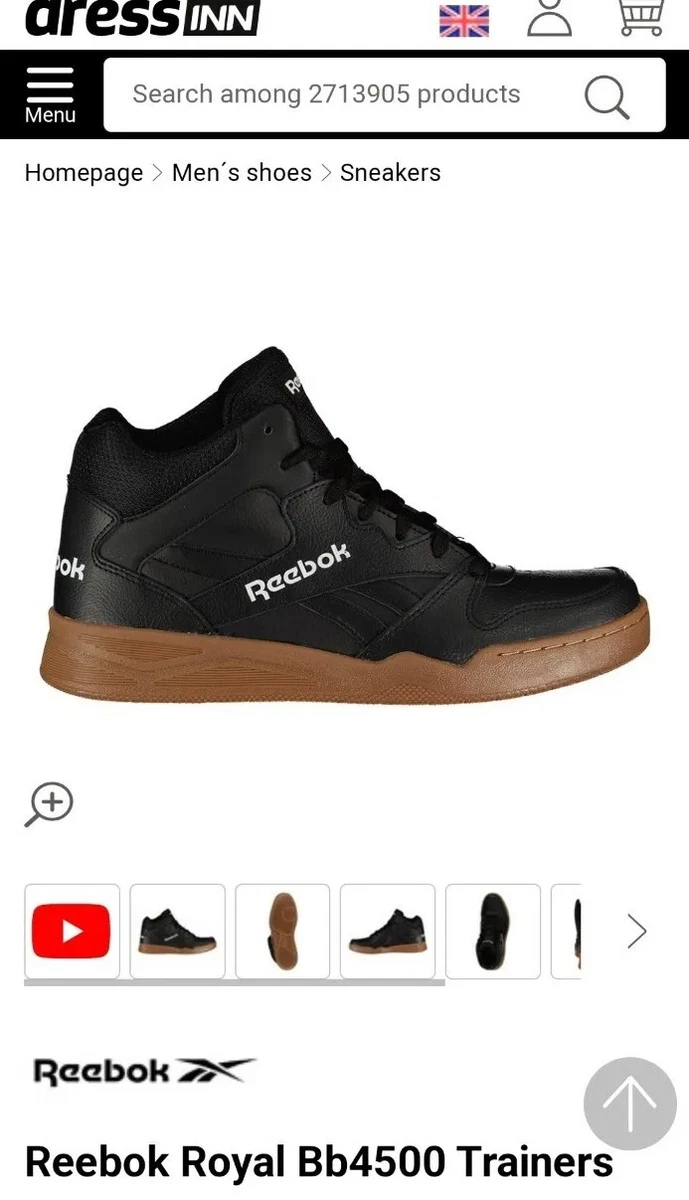
Task: Show next thumbnails with right arrow
Action: tap(636, 931)
